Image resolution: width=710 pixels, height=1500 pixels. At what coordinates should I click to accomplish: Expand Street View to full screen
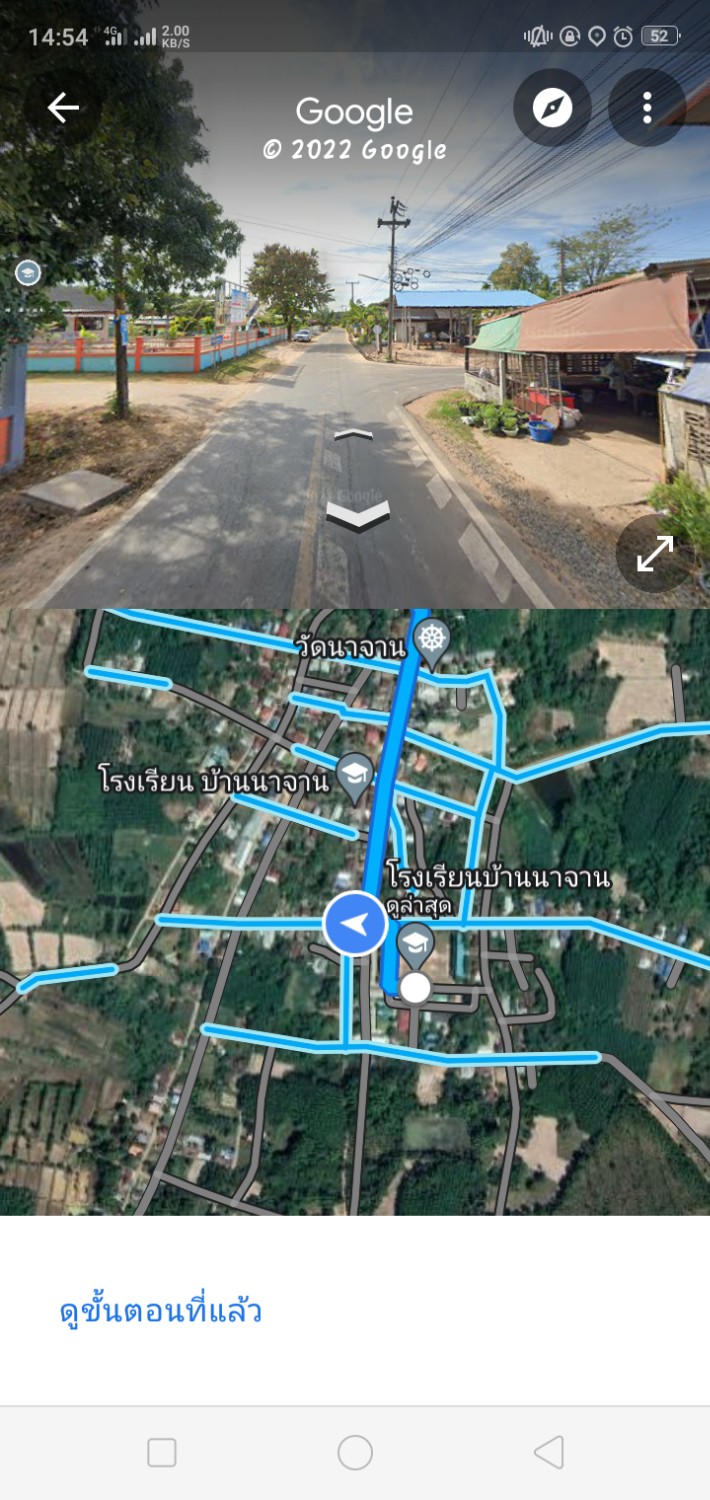point(654,554)
